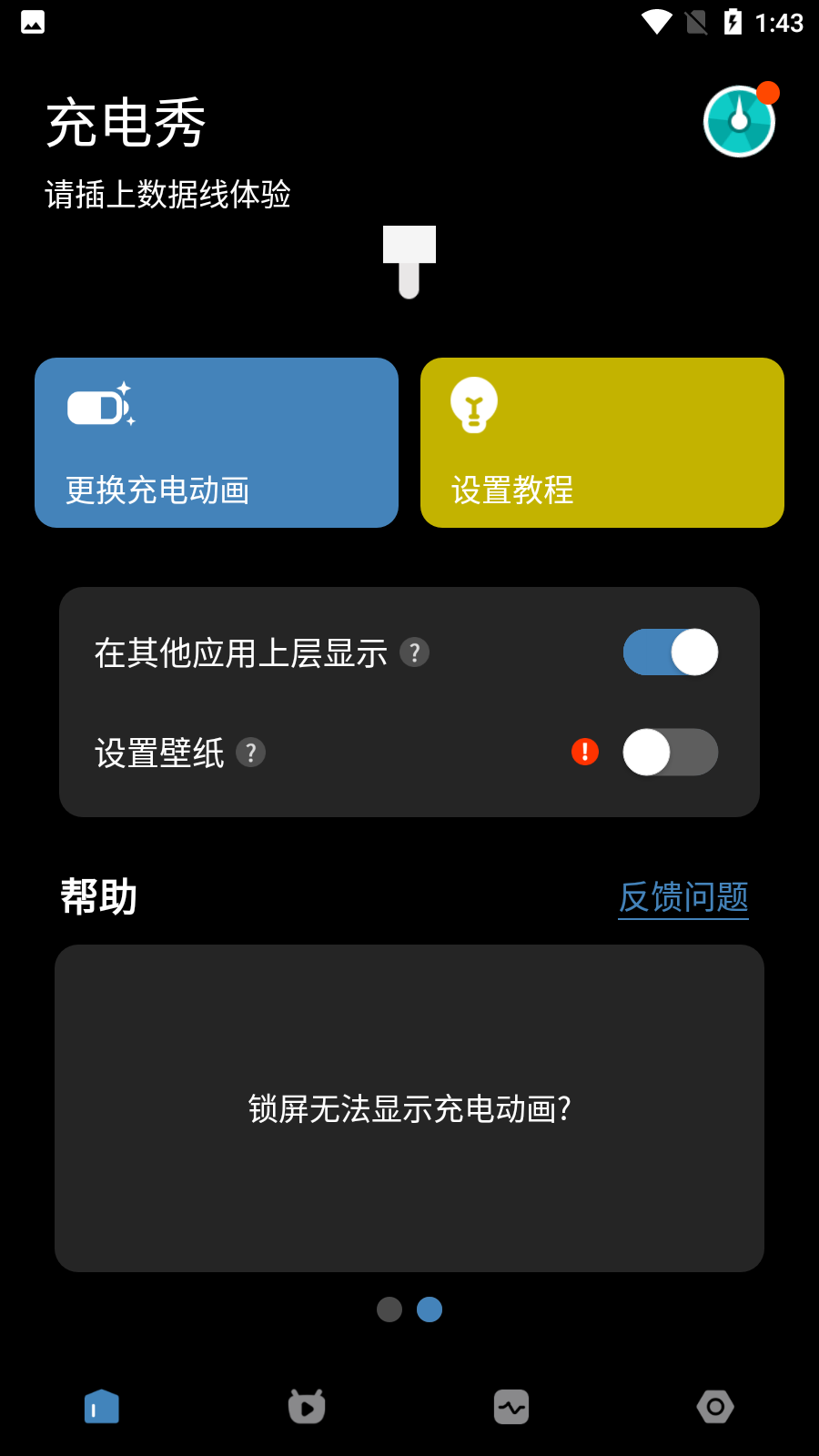Viewport: 819px width, 1456px height.
Task: Click the 更换充电动画 button
Action: 217,443
